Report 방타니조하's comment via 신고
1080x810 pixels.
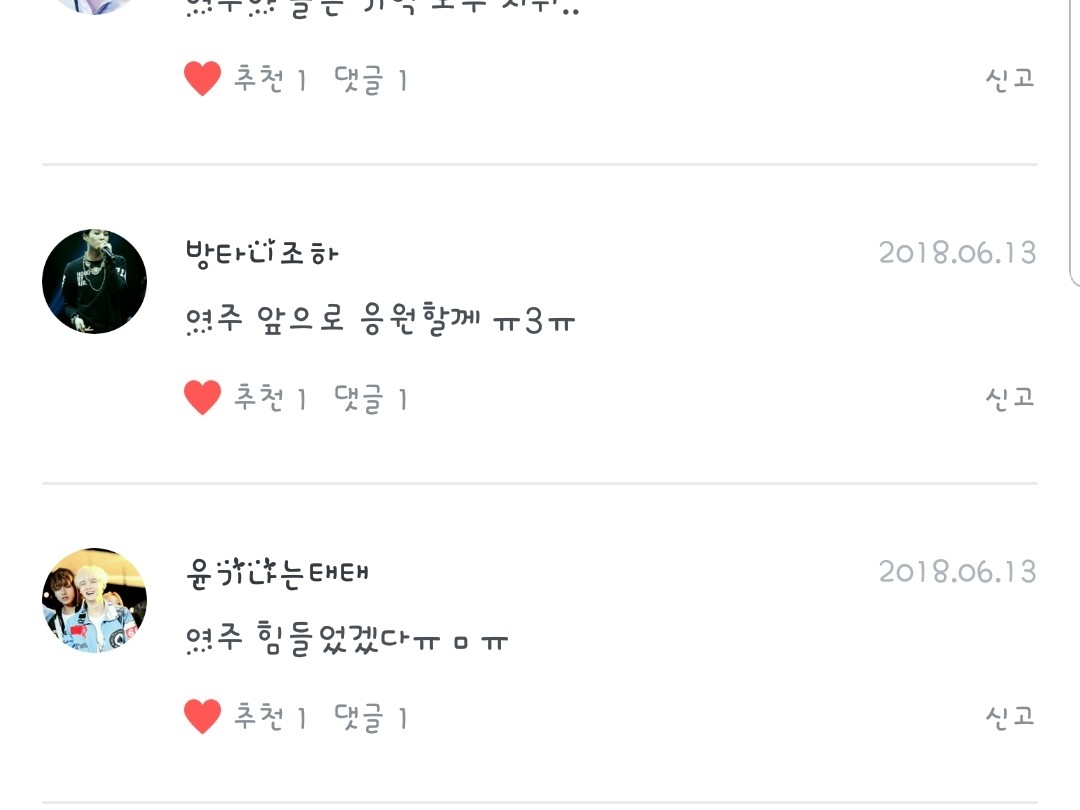pyautogui.click(x=1009, y=397)
